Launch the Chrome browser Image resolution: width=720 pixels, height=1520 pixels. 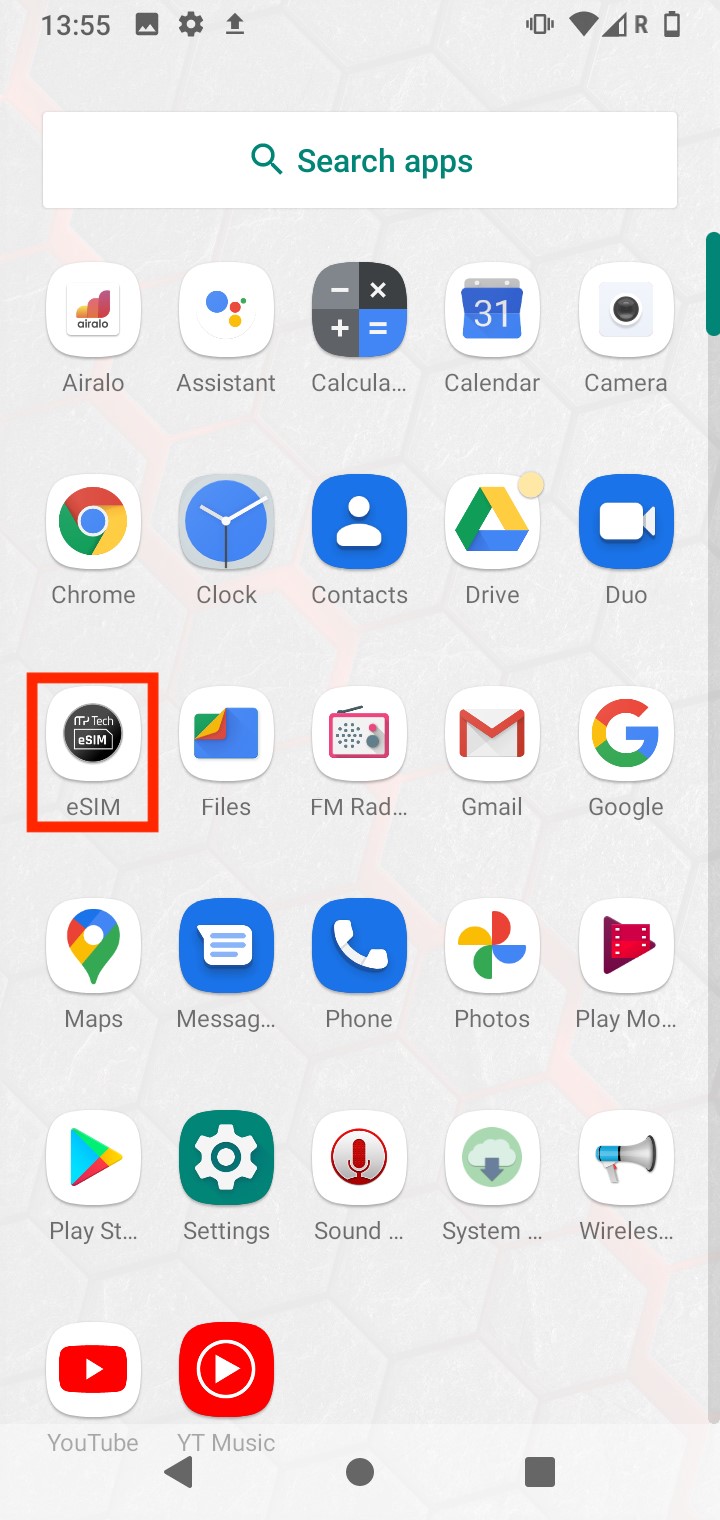tap(93, 522)
